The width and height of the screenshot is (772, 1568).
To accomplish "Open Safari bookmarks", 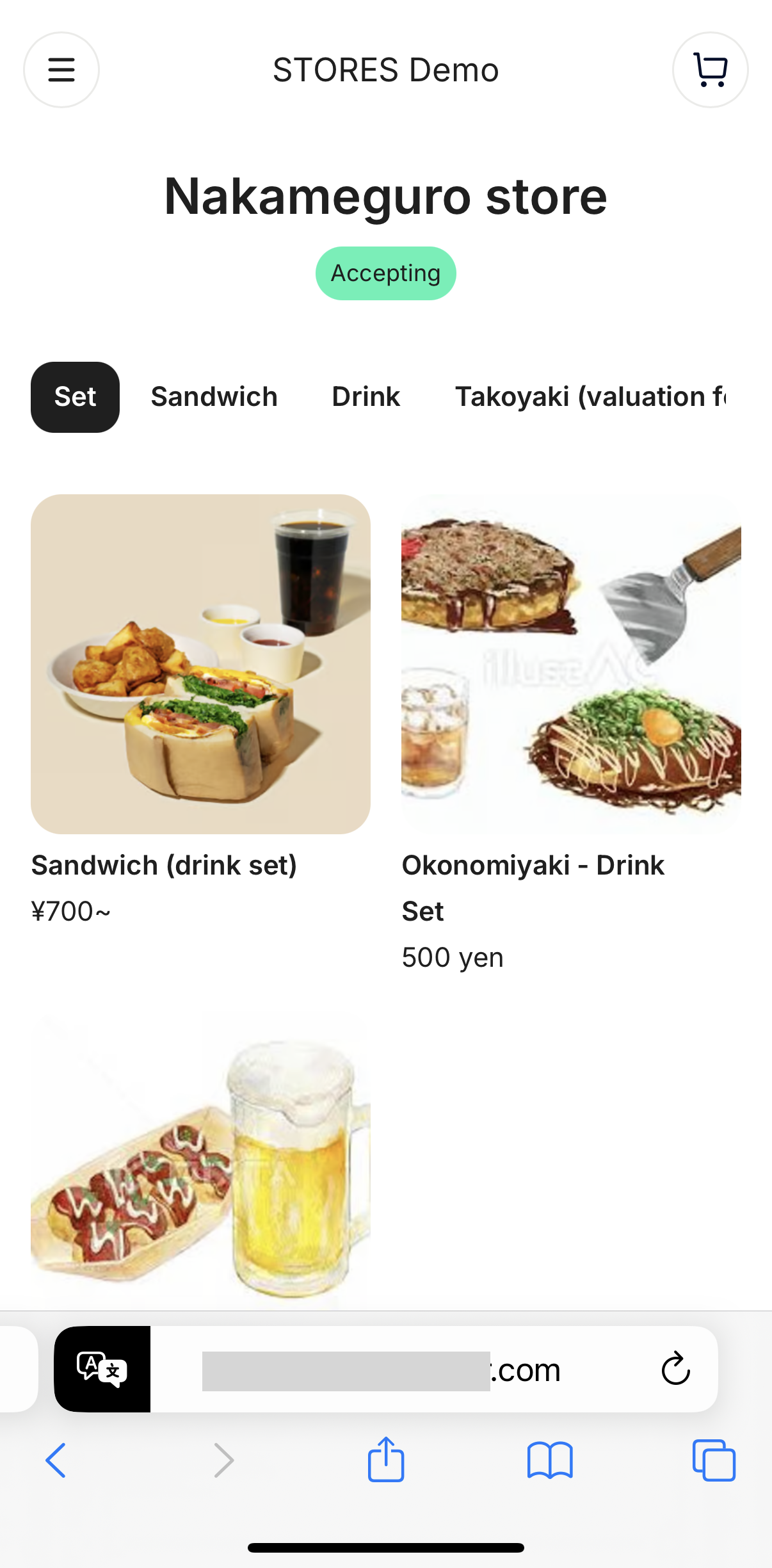I will click(551, 1460).
